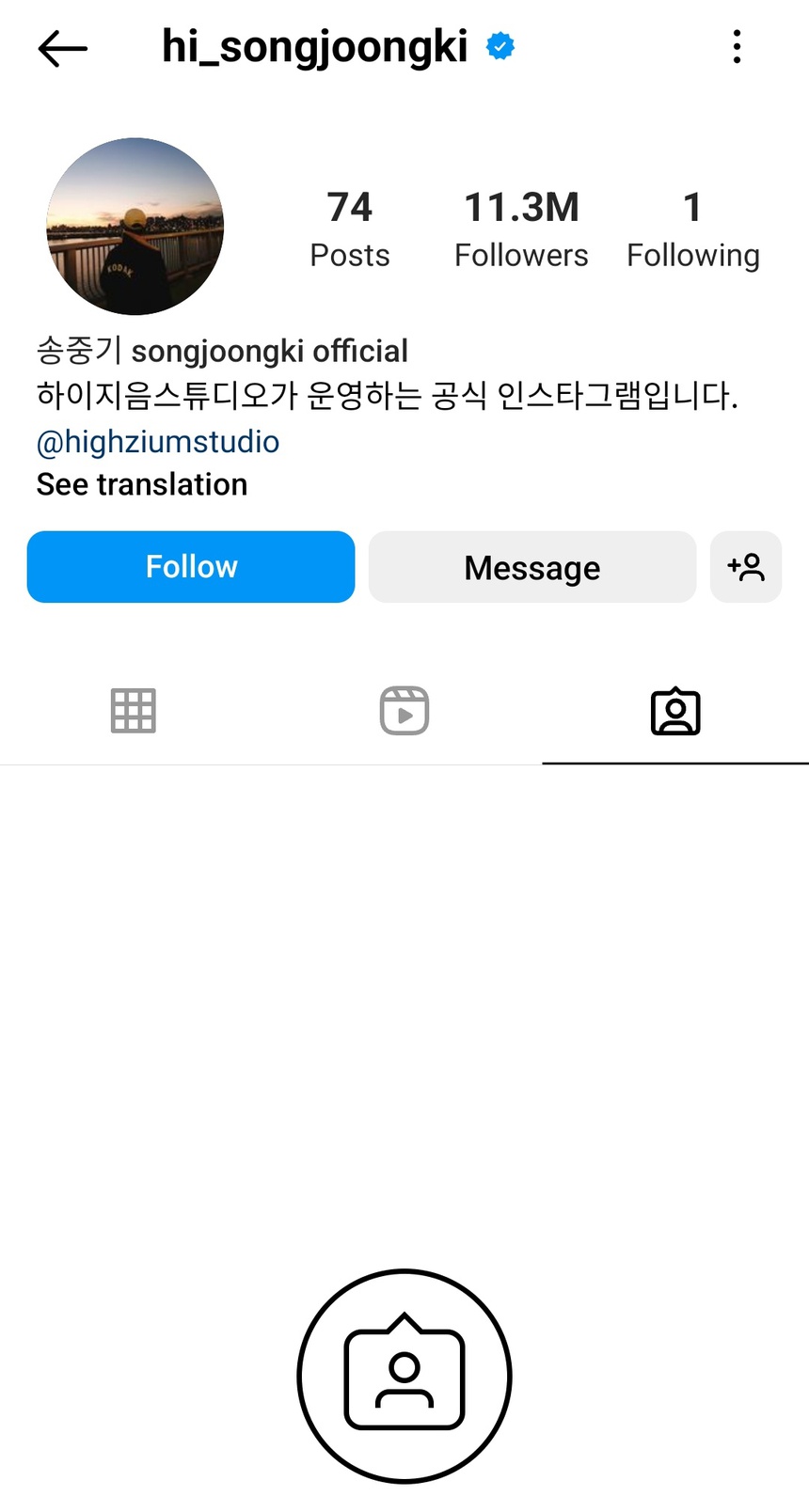
Task: Tap the verified badge next to username
Action: point(500,45)
